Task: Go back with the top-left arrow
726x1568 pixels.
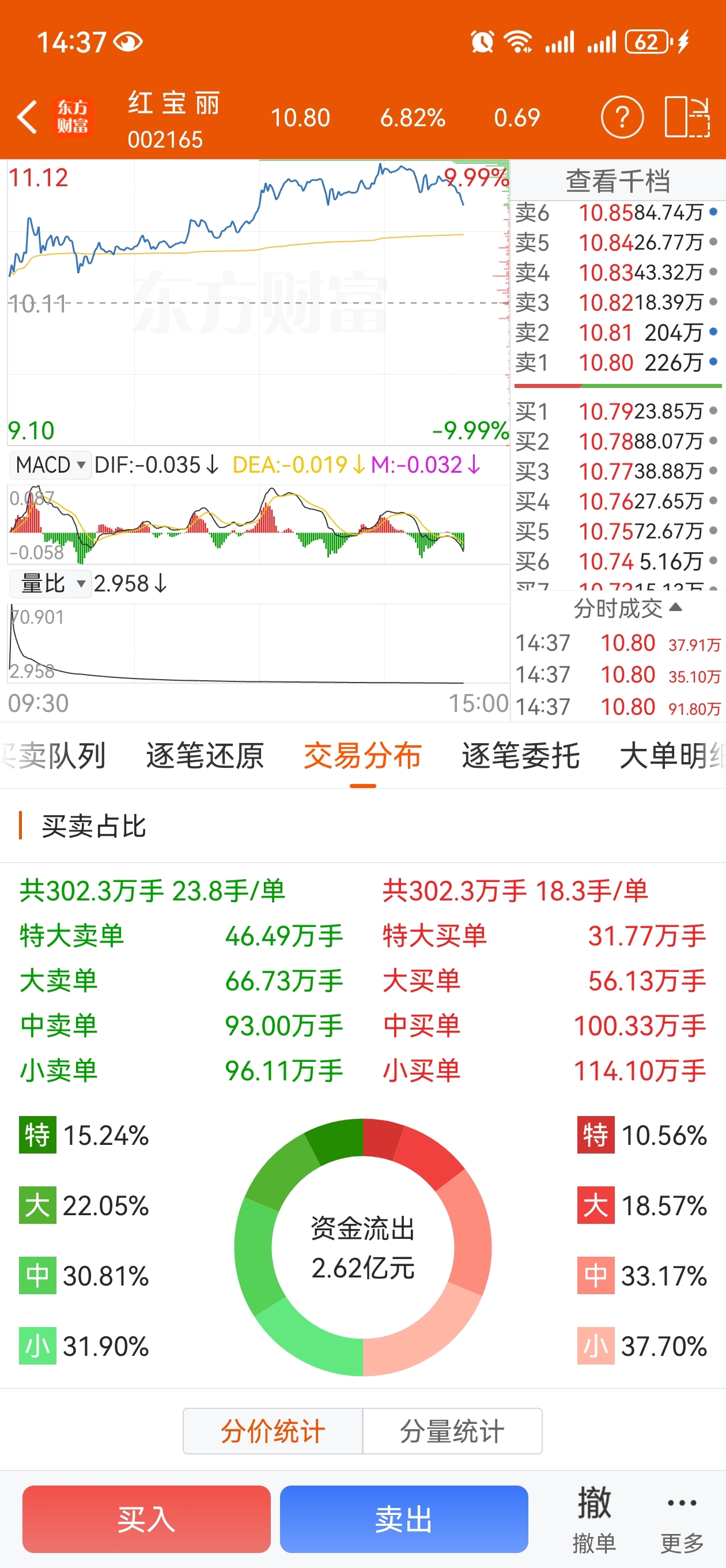Action: pos(27,116)
